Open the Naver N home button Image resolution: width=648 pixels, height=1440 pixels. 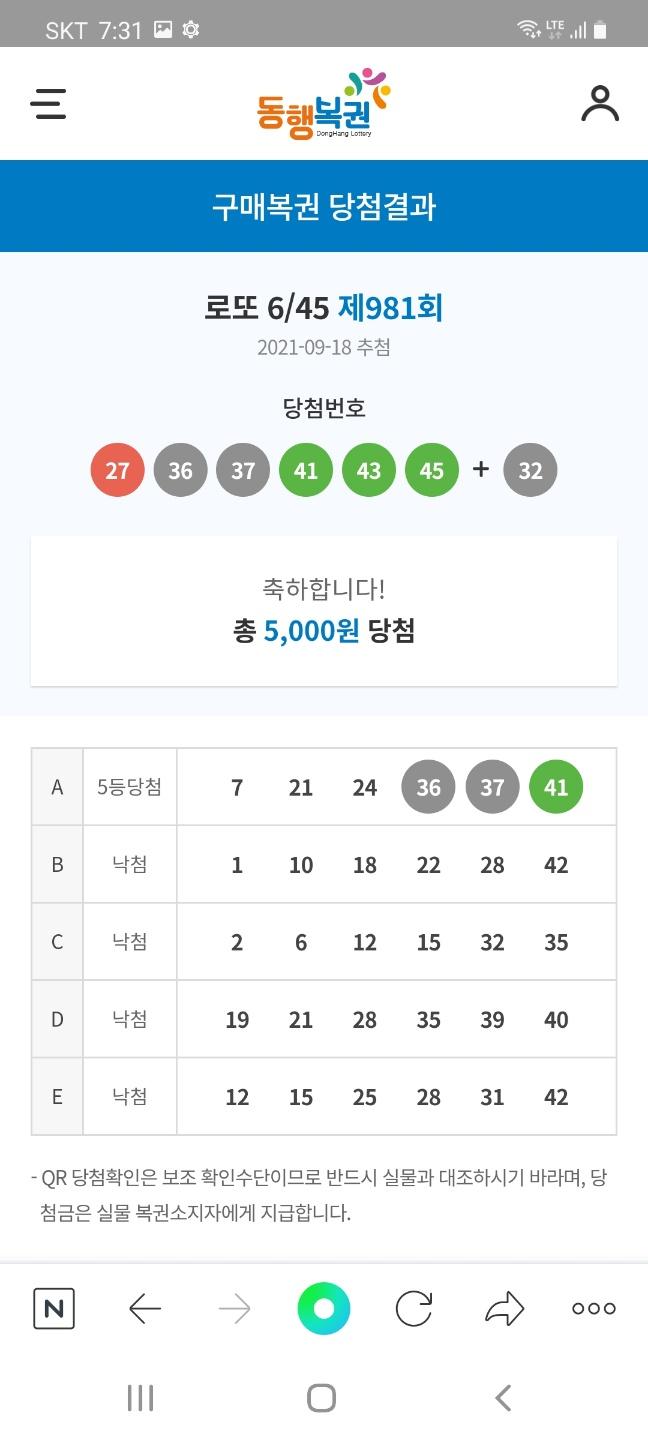click(54, 1308)
